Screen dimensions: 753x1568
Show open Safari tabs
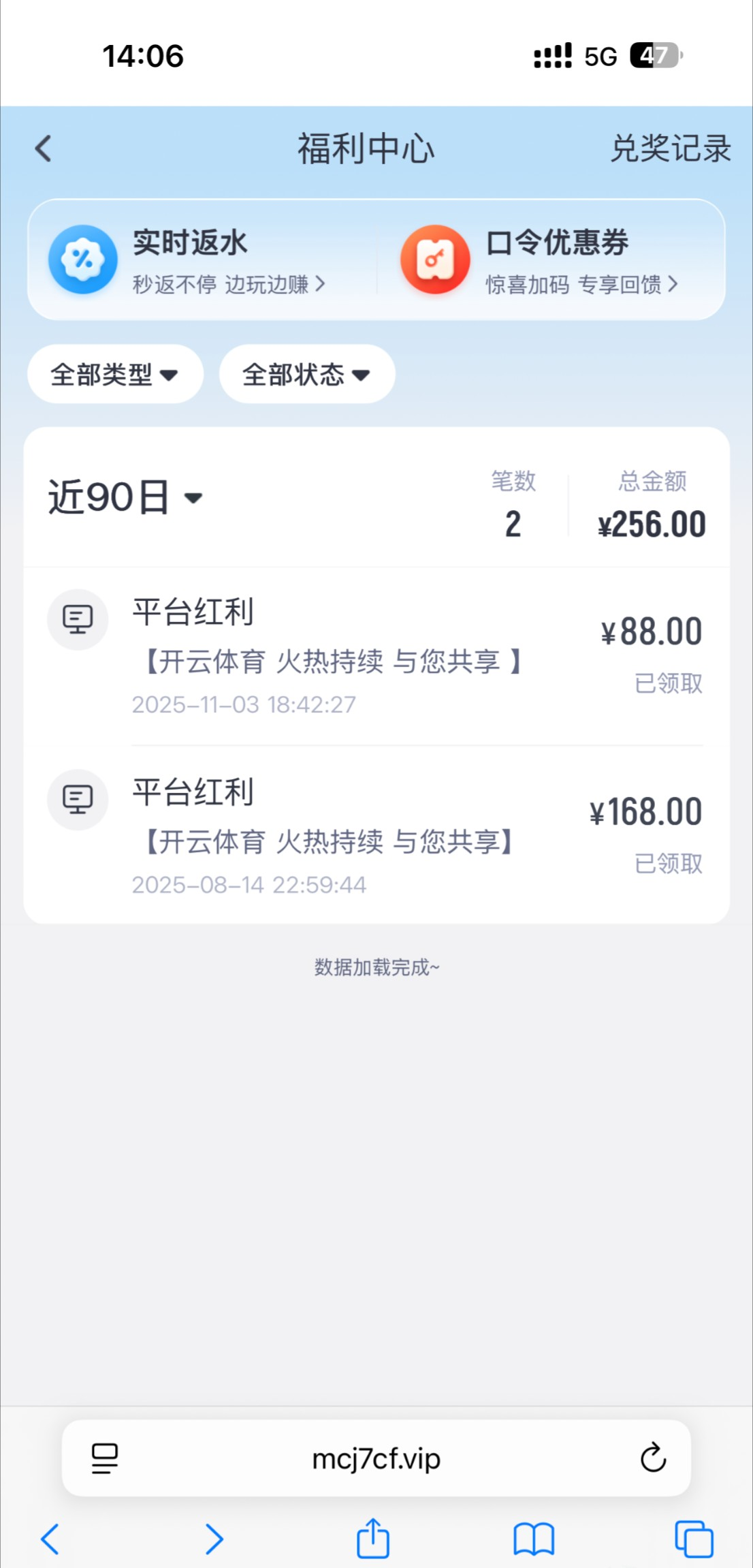point(694,1539)
